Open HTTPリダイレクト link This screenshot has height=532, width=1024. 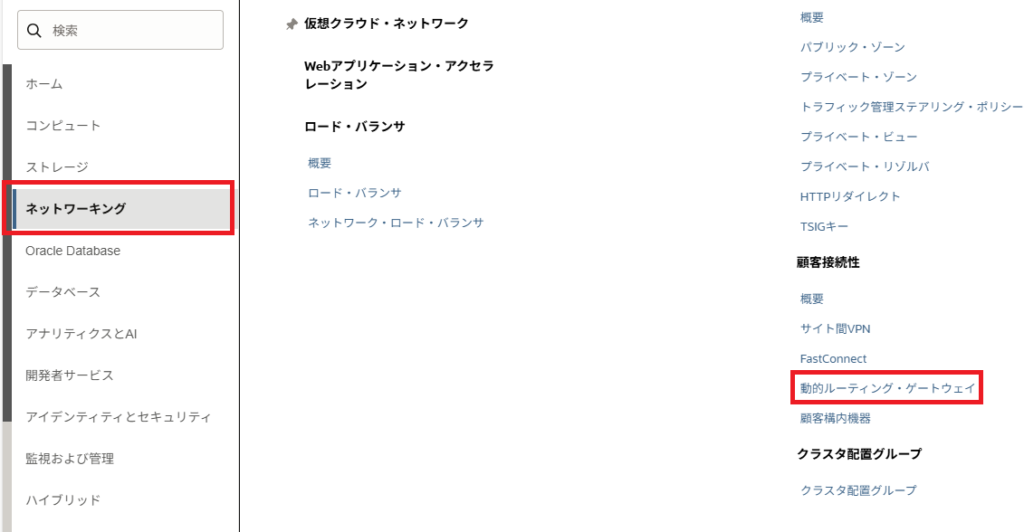click(x=850, y=197)
